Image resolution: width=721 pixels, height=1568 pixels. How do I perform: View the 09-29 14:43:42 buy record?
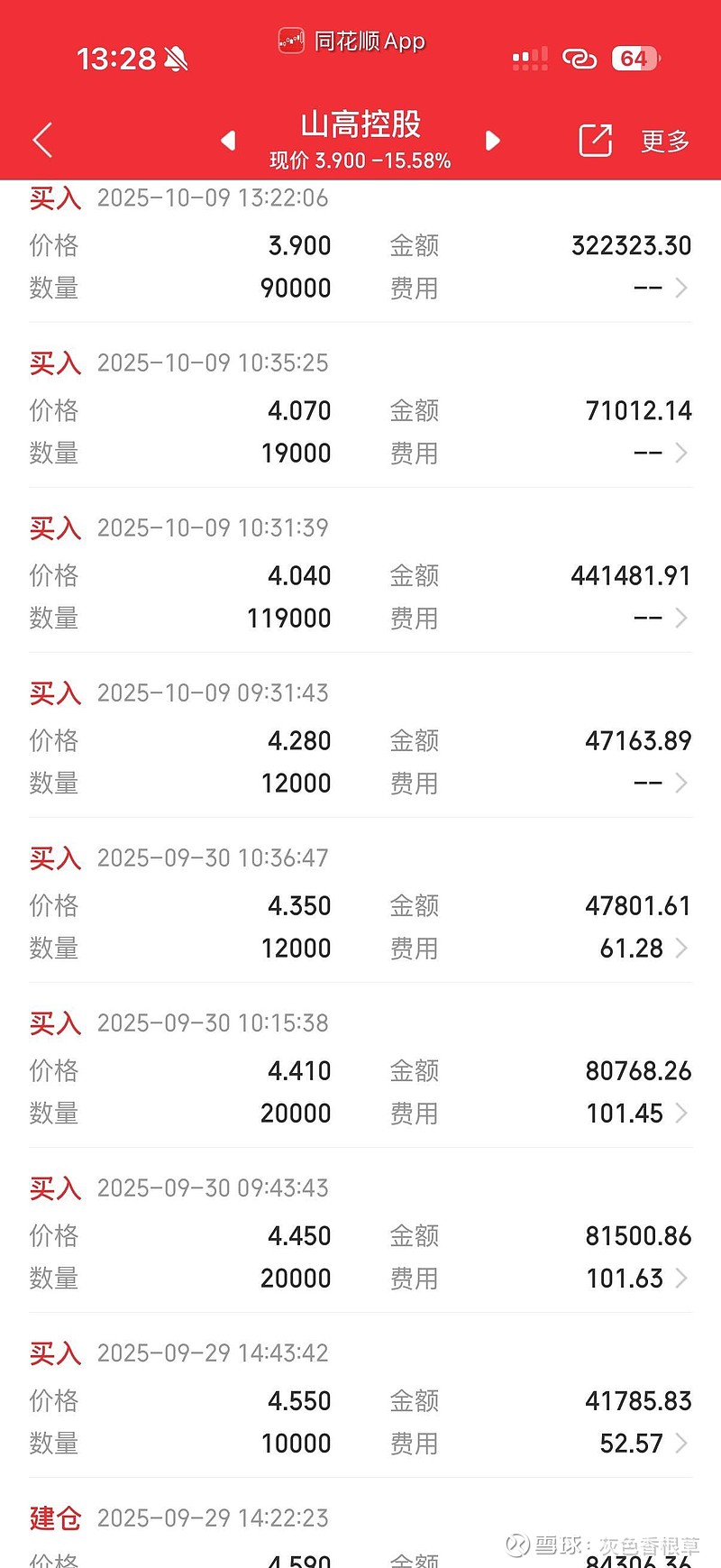680,1443
